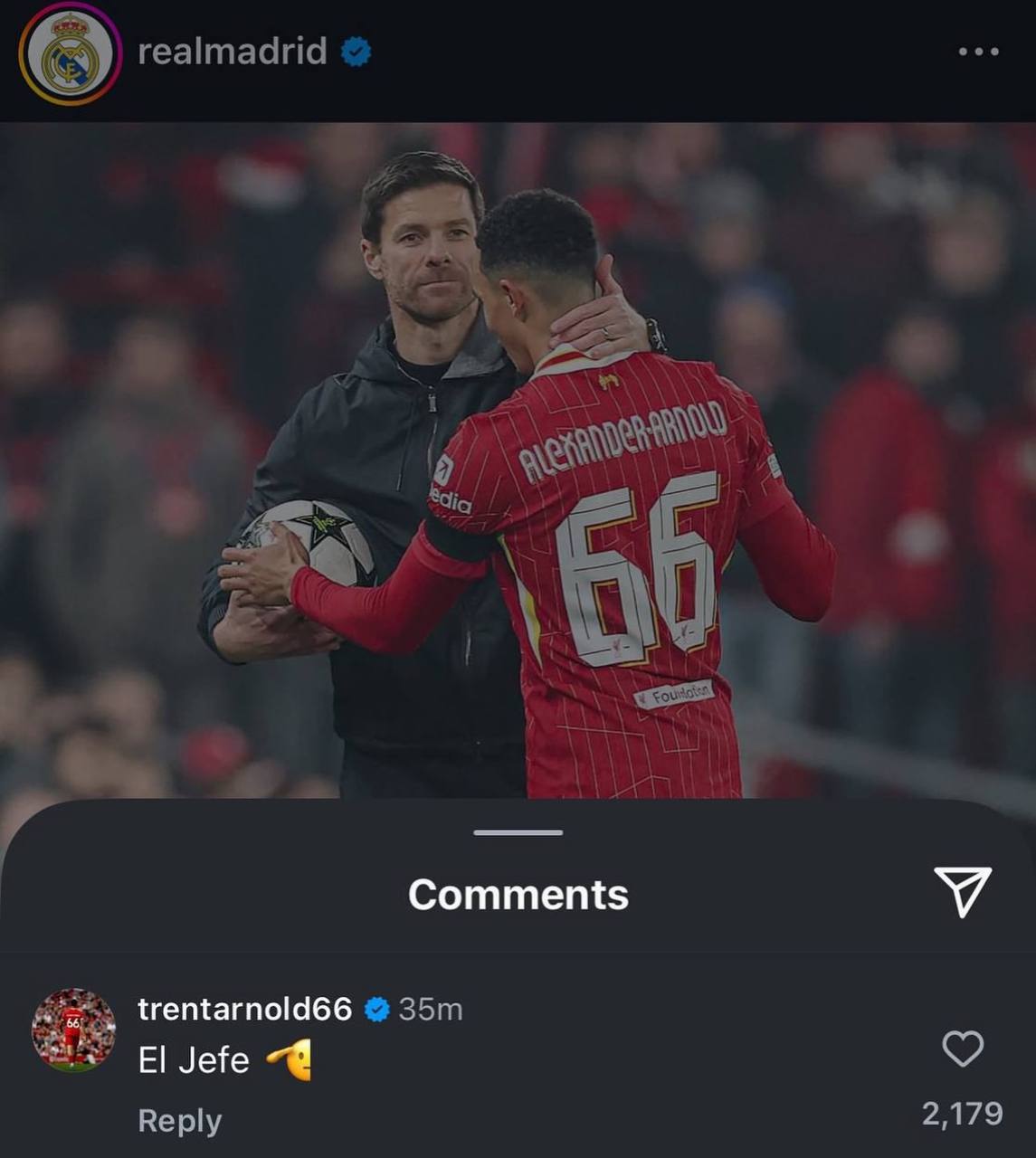This screenshot has height=1158, width=1036.
Task: Like trentarnold66's comment
Action: tap(962, 1049)
